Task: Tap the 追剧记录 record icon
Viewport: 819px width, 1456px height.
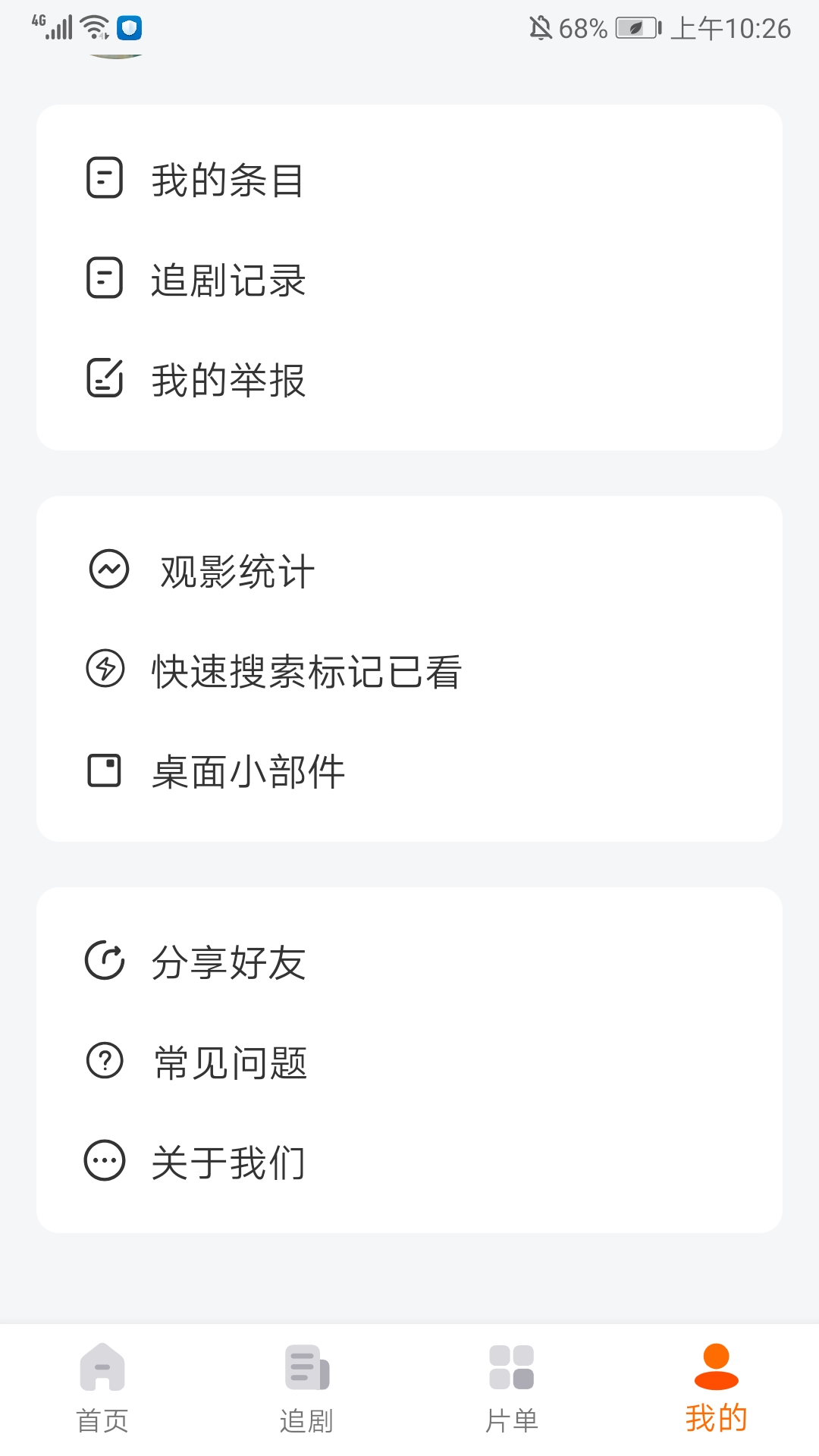Action: tap(105, 280)
